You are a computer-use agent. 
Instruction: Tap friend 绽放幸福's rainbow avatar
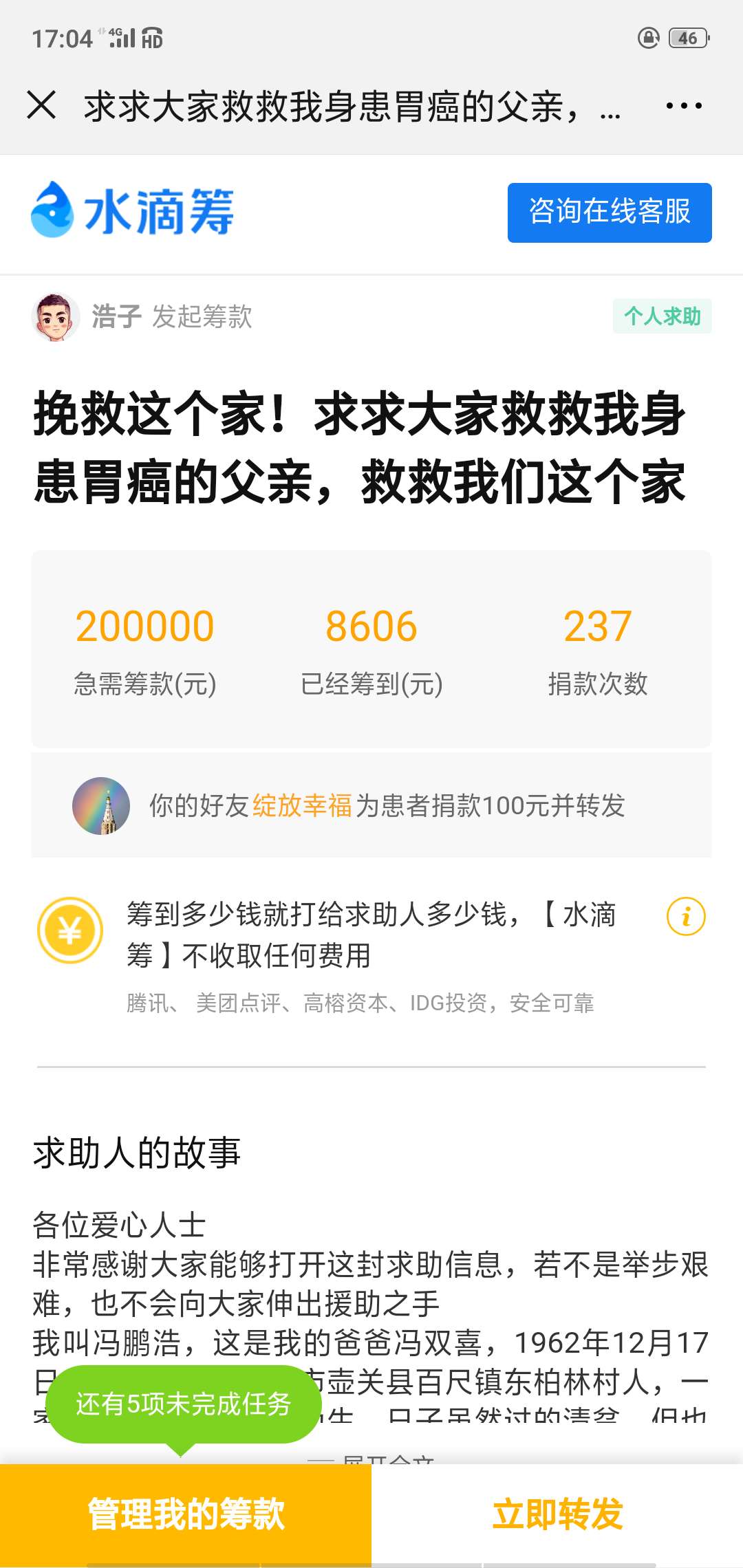click(103, 807)
